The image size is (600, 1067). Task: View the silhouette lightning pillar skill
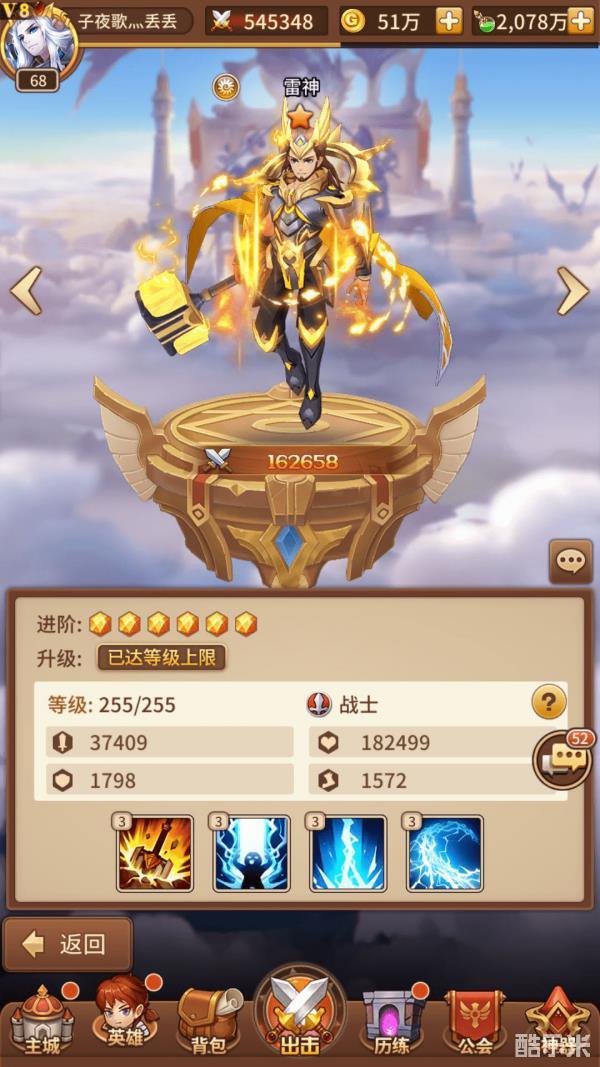(252, 853)
